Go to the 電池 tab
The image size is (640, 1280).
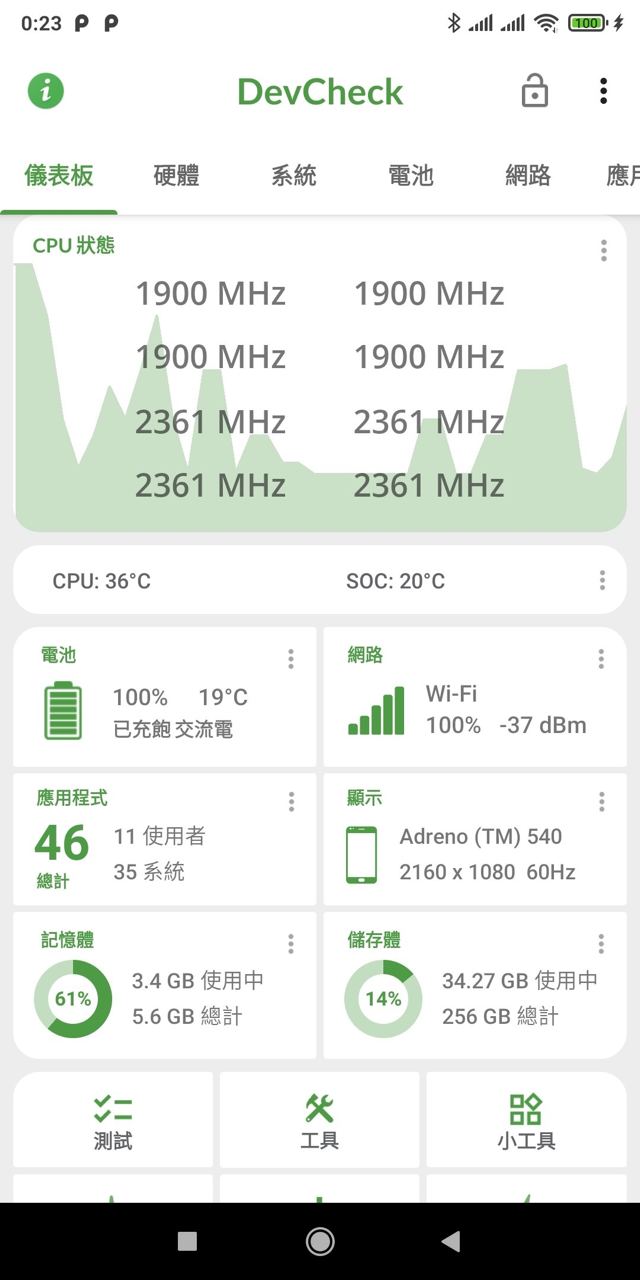410,176
